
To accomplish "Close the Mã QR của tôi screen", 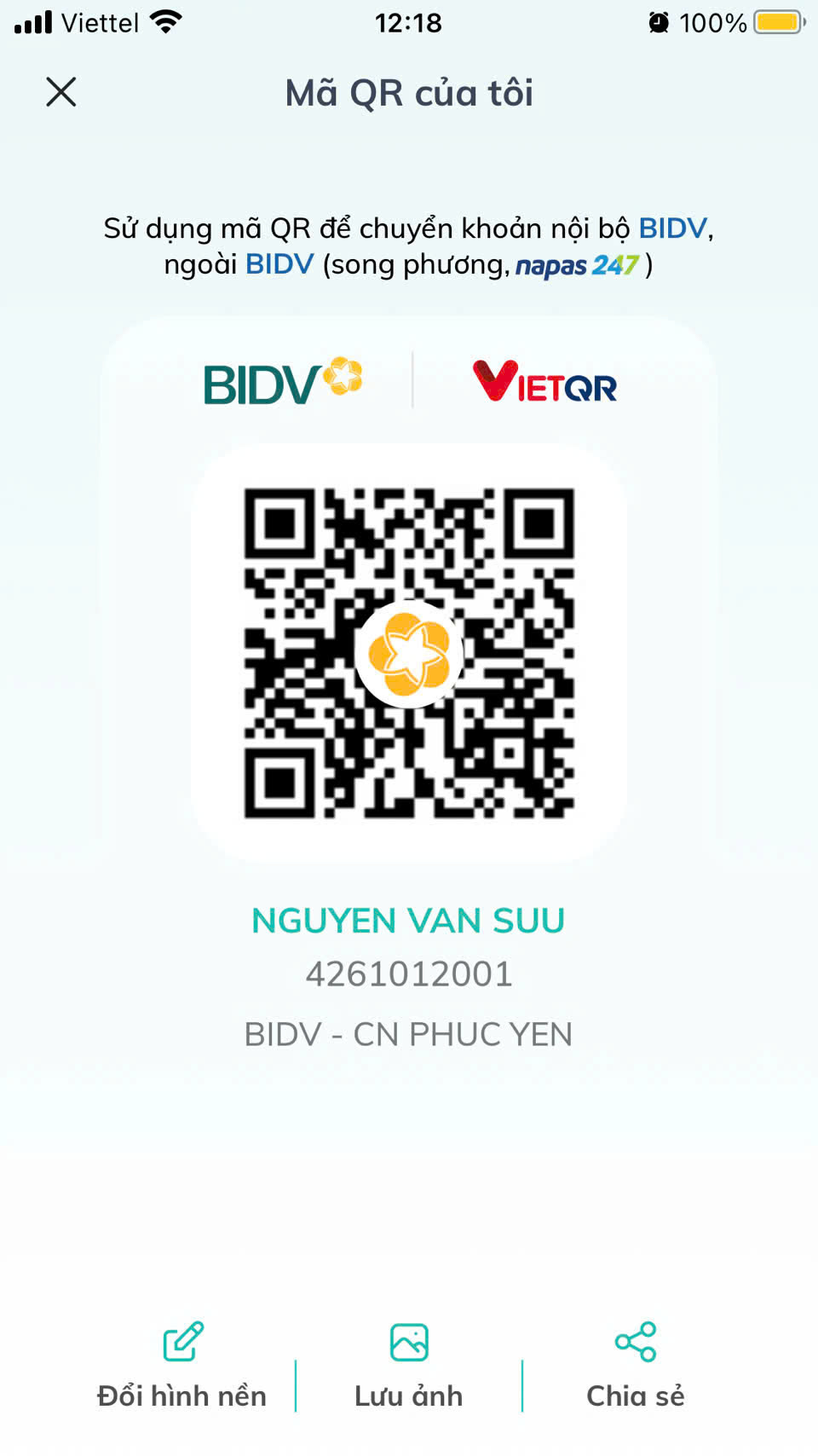I will pos(61,92).
